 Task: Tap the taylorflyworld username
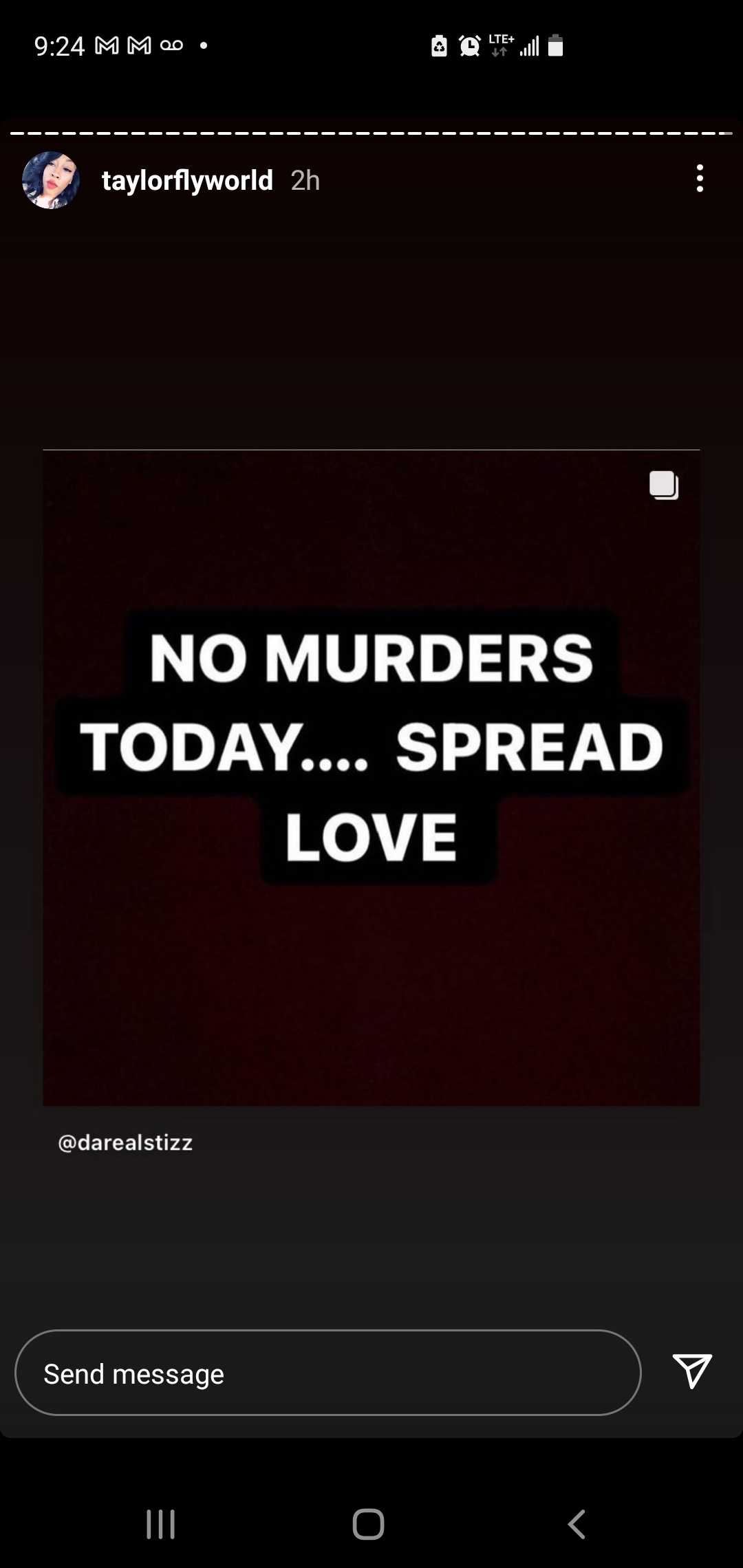(x=187, y=180)
